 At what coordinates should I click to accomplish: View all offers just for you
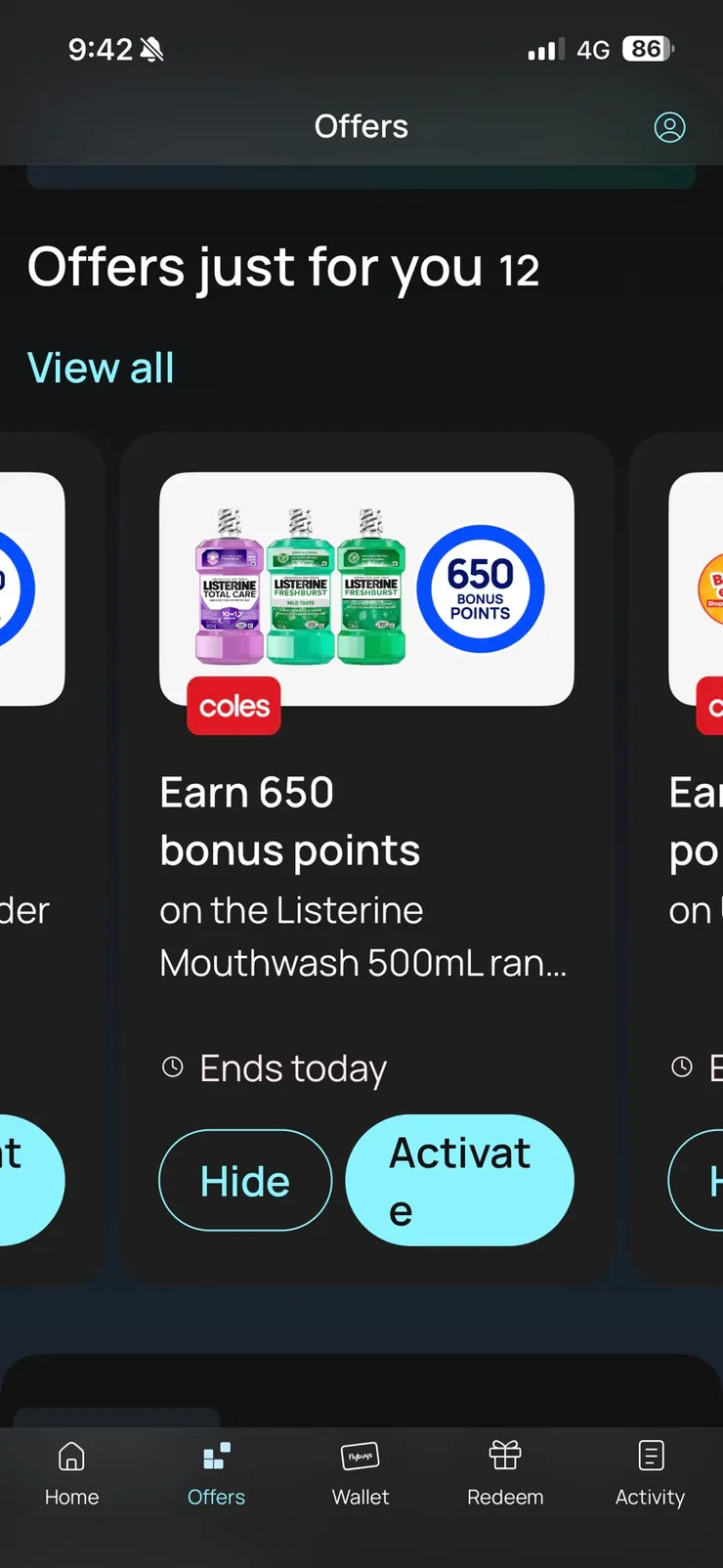(101, 369)
